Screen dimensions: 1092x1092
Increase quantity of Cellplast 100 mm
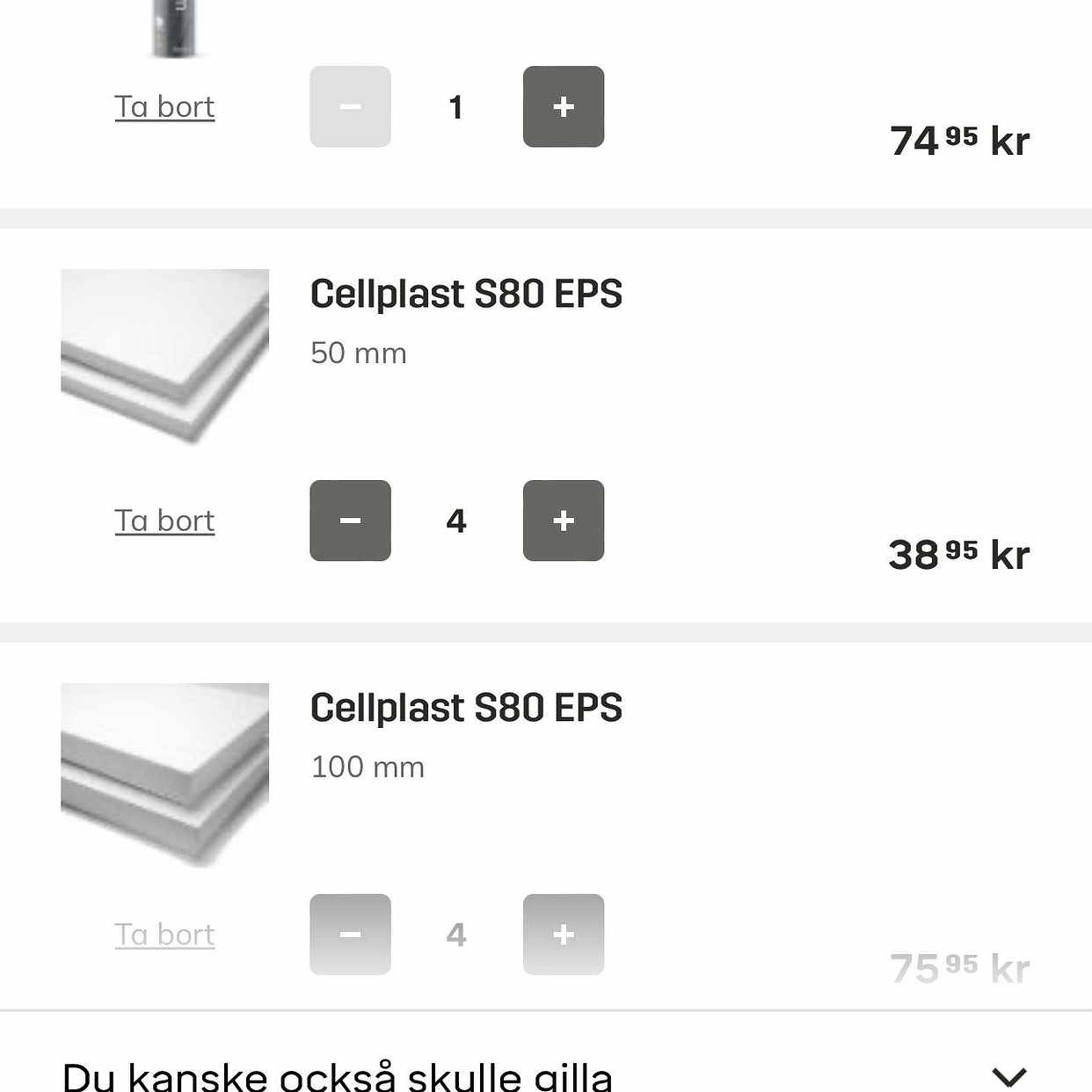click(x=564, y=935)
